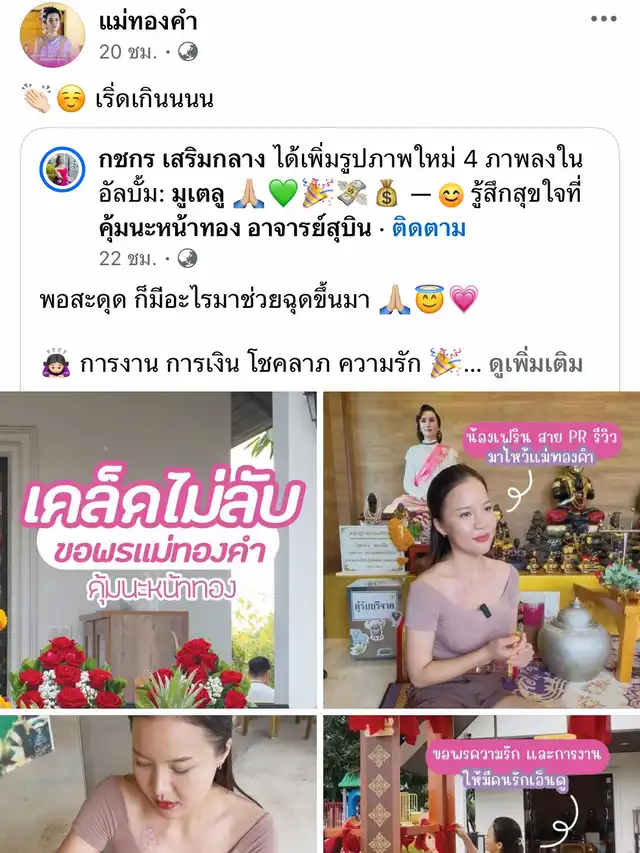
Task: Expand the caption with ดูเพิ่มเติม
Action: pos(536,364)
